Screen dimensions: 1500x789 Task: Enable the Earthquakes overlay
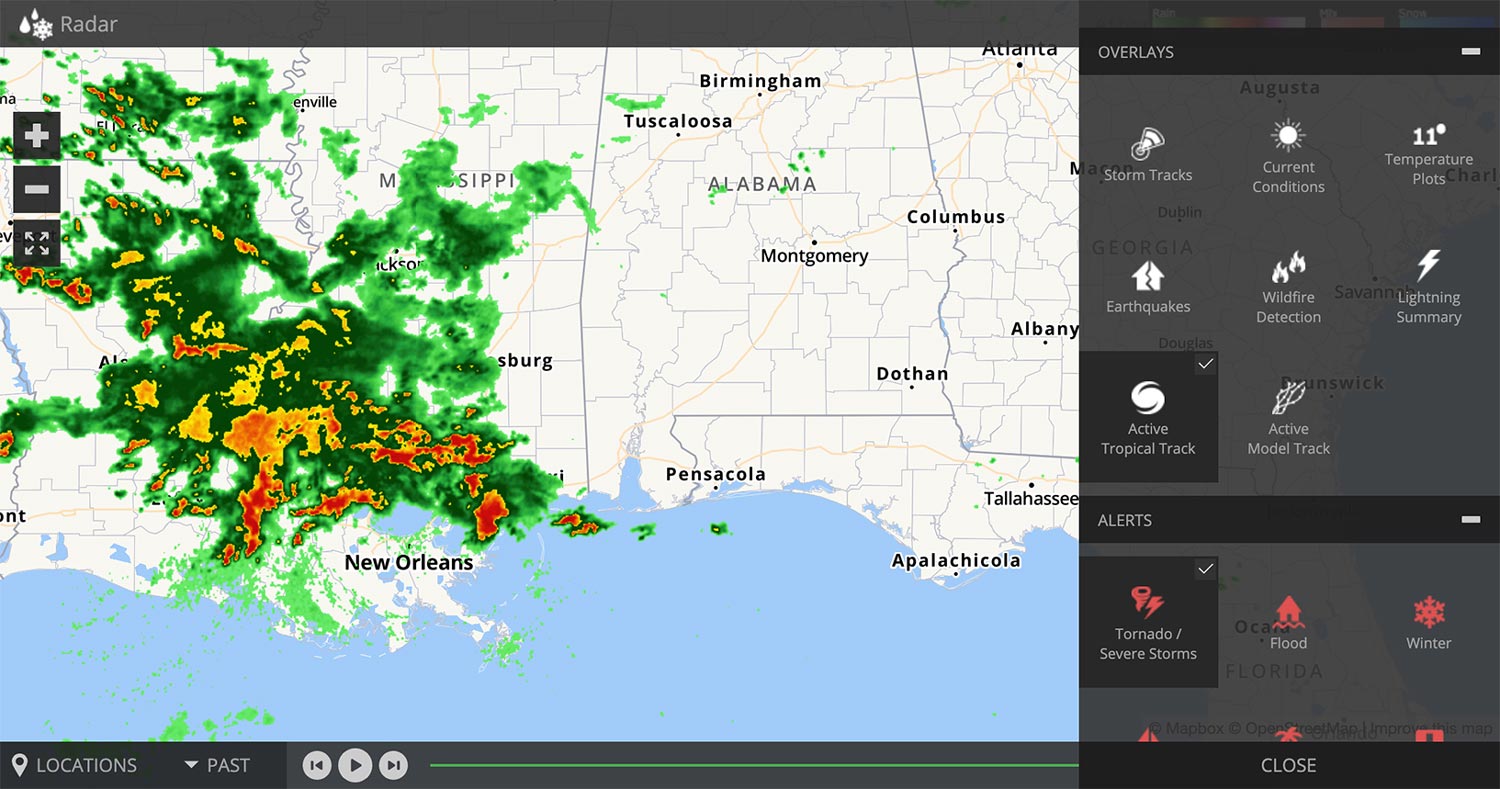[1148, 286]
